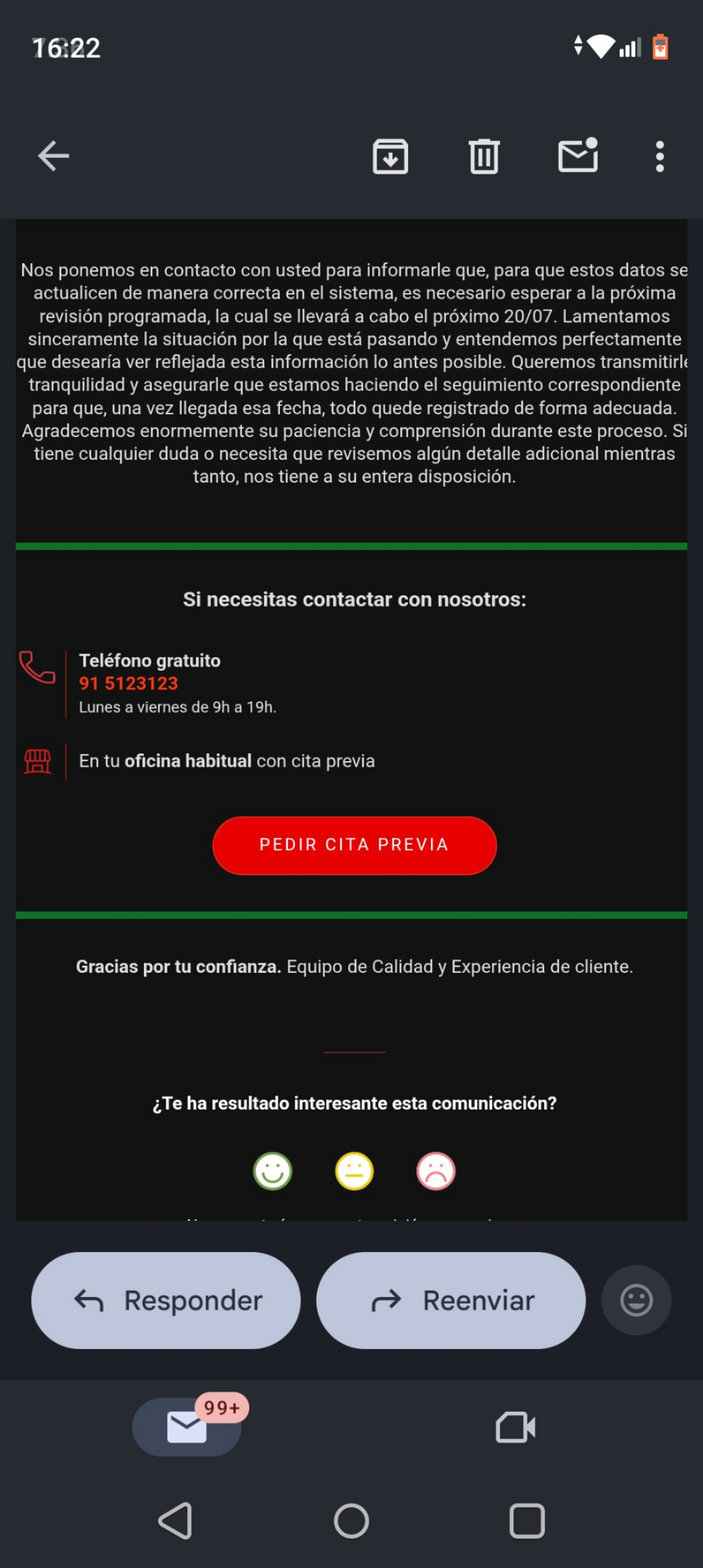Mark this email as unread
The height and width of the screenshot is (1568, 703).
click(x=579, y=155)
